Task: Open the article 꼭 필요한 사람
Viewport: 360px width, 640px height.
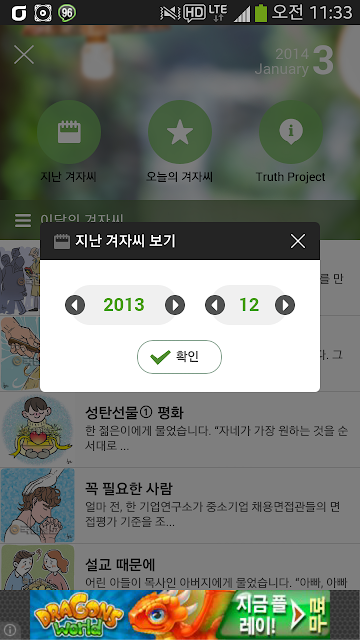Action: (180, 506)
